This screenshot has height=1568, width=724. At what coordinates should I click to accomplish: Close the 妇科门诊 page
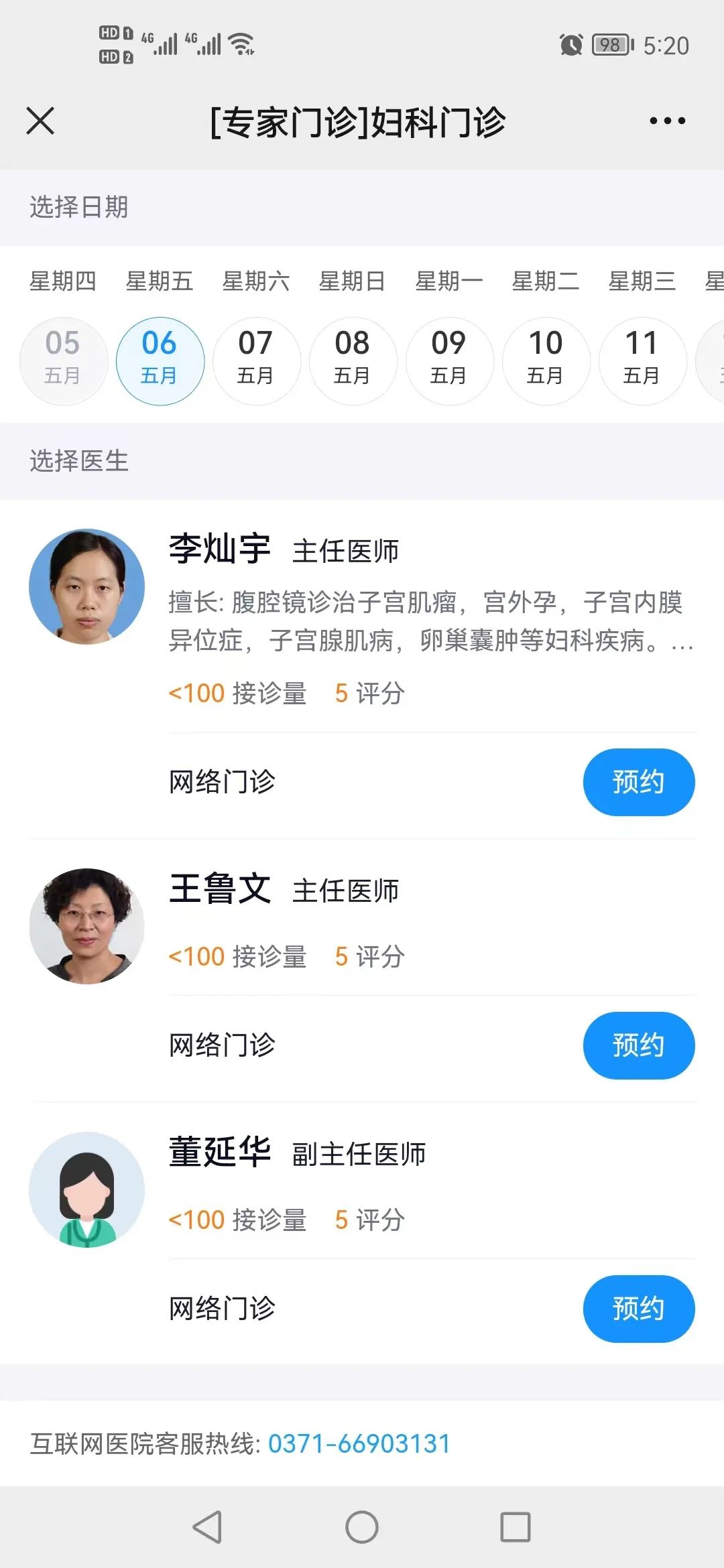point(40,121)
